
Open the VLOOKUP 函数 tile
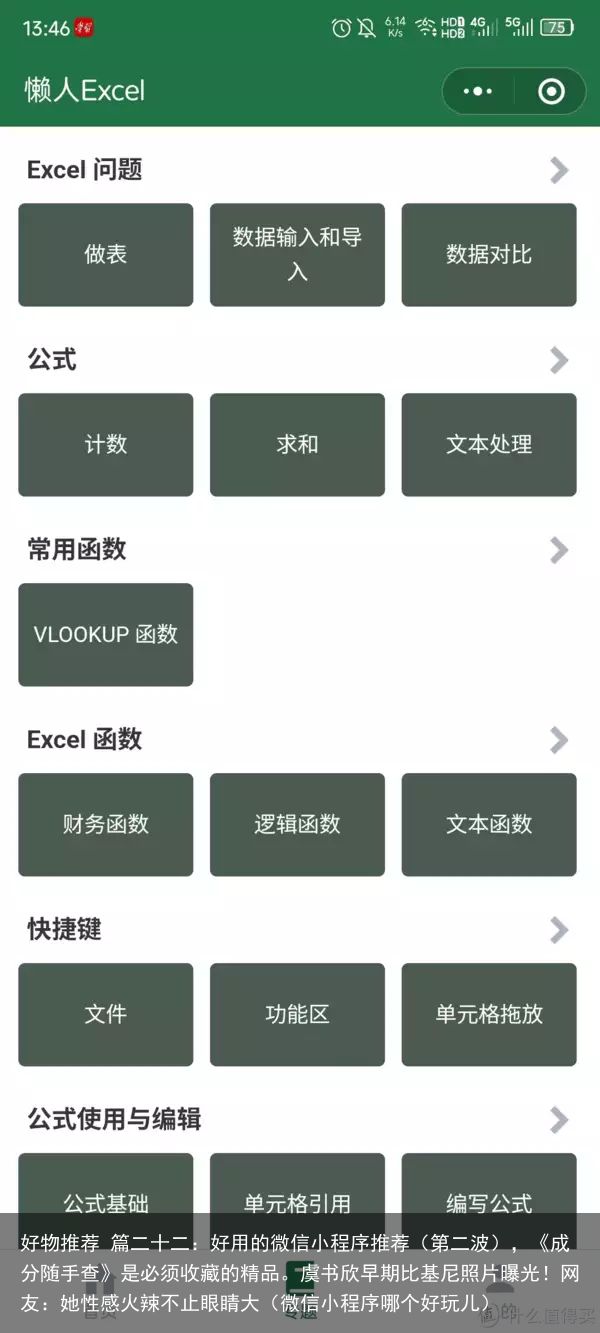pos(106,634)
